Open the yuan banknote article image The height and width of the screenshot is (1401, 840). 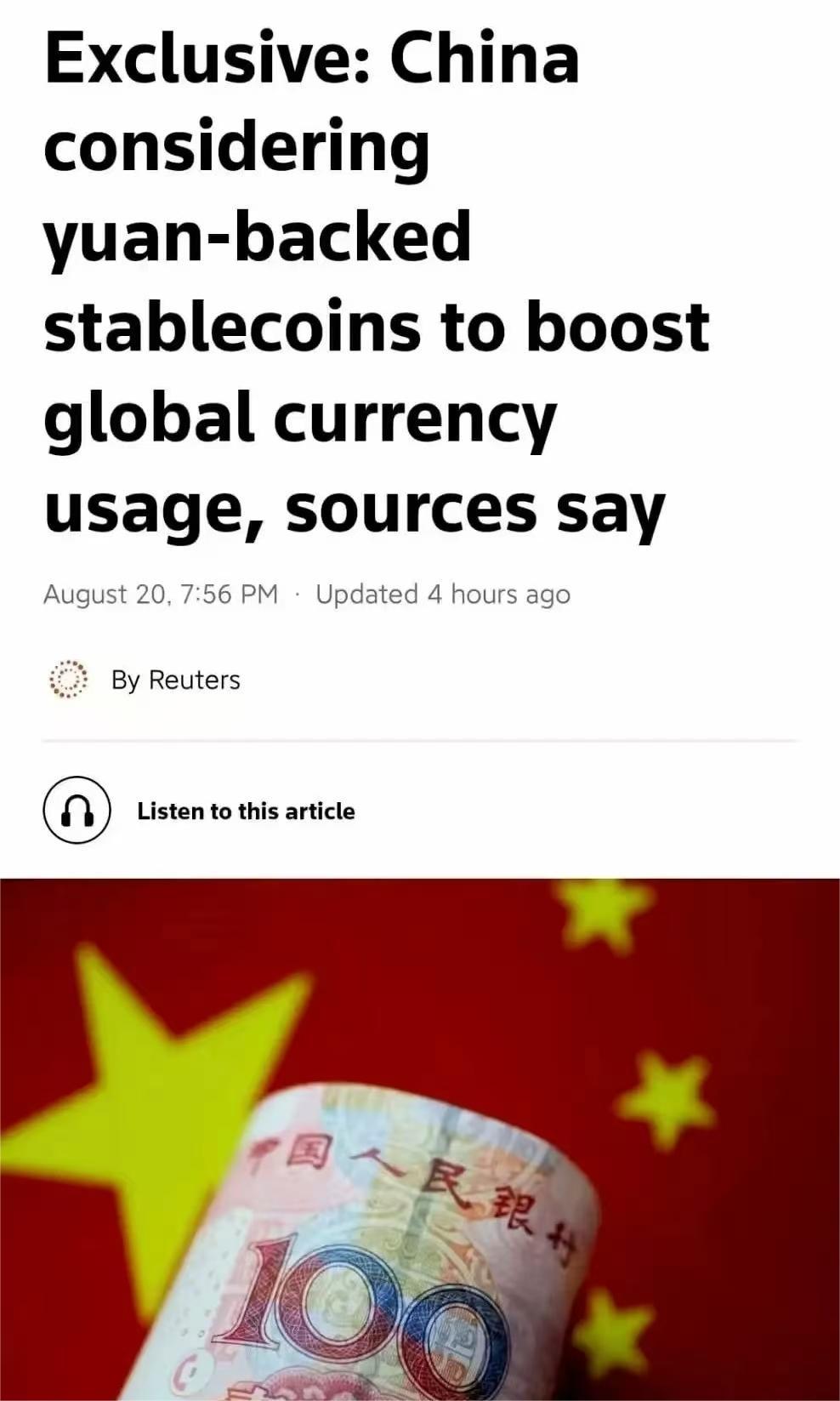pyautogui.click(x=420, y=1138)
